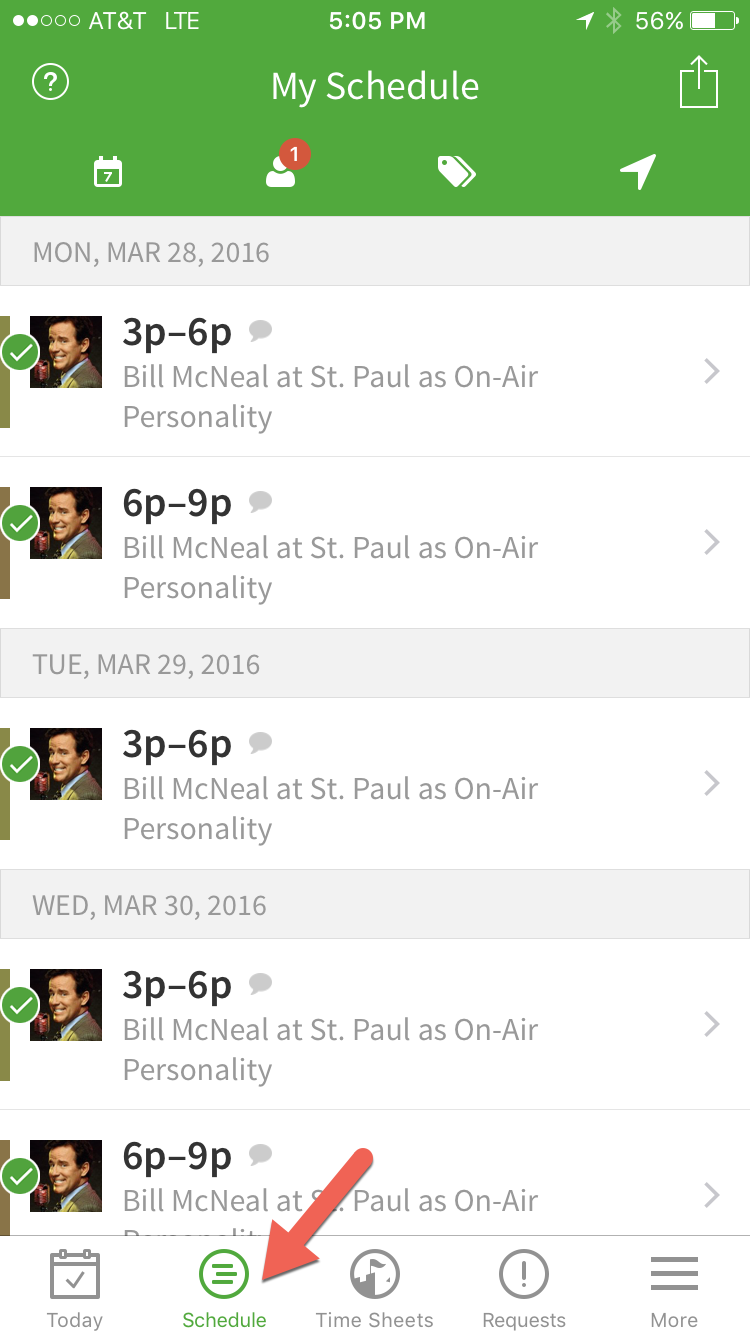Open Monday Mar 28 6p–9p shift
Viewport: 750px width, 1334px height.
pyautogui.click(x=375, y=543)
